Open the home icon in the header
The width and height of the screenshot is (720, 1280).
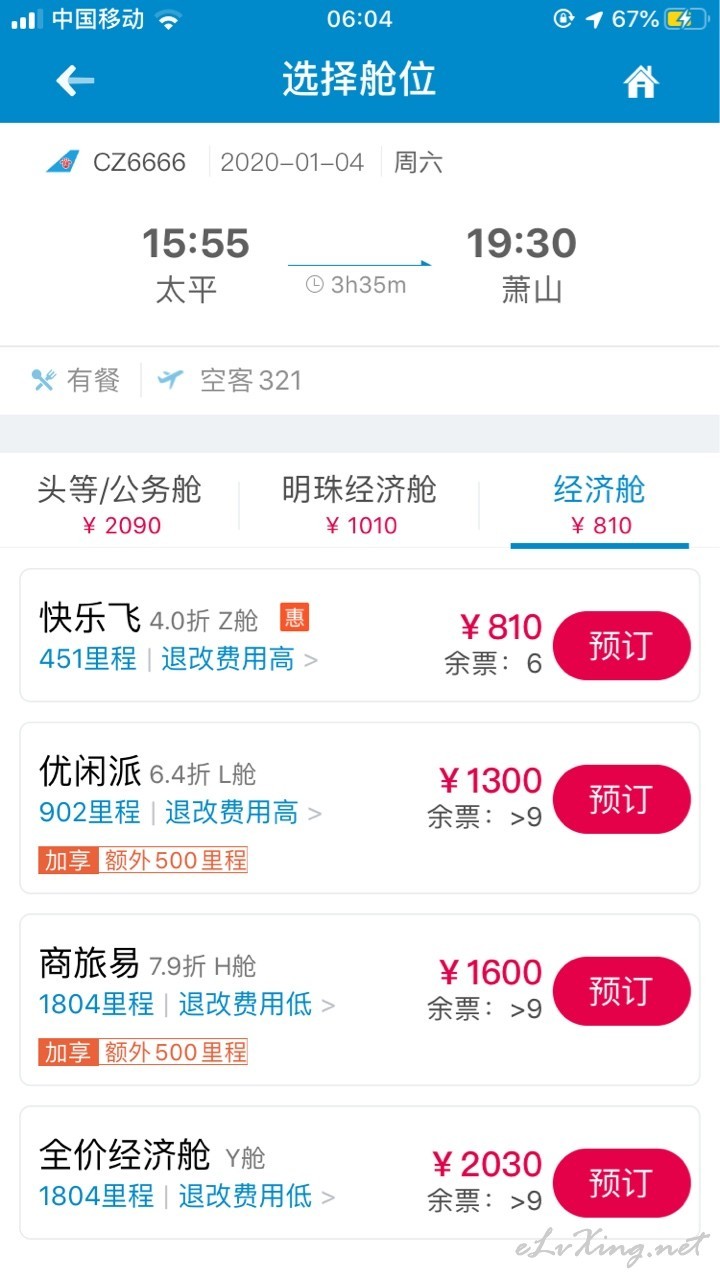click(x=641, y=82)
